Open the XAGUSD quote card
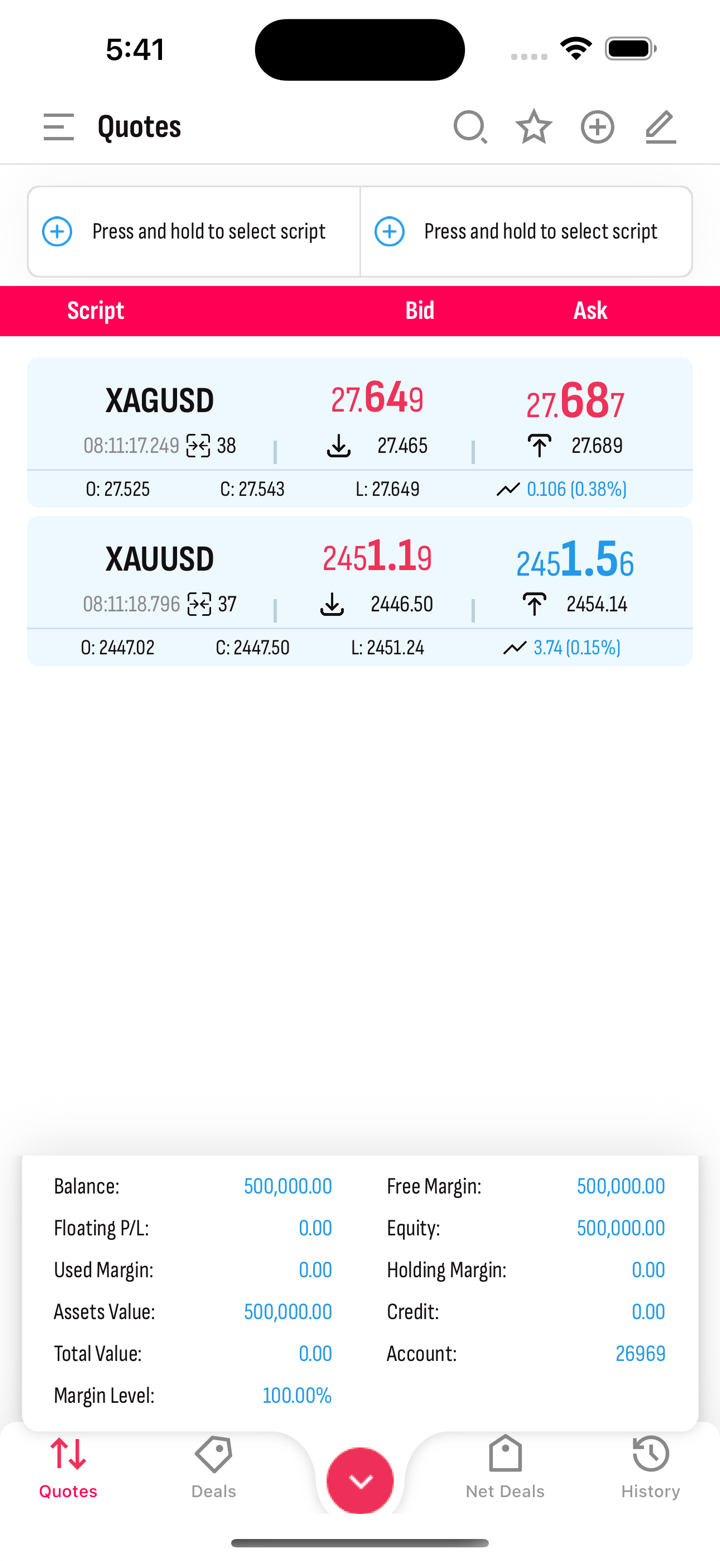 (x=359, y=432)
